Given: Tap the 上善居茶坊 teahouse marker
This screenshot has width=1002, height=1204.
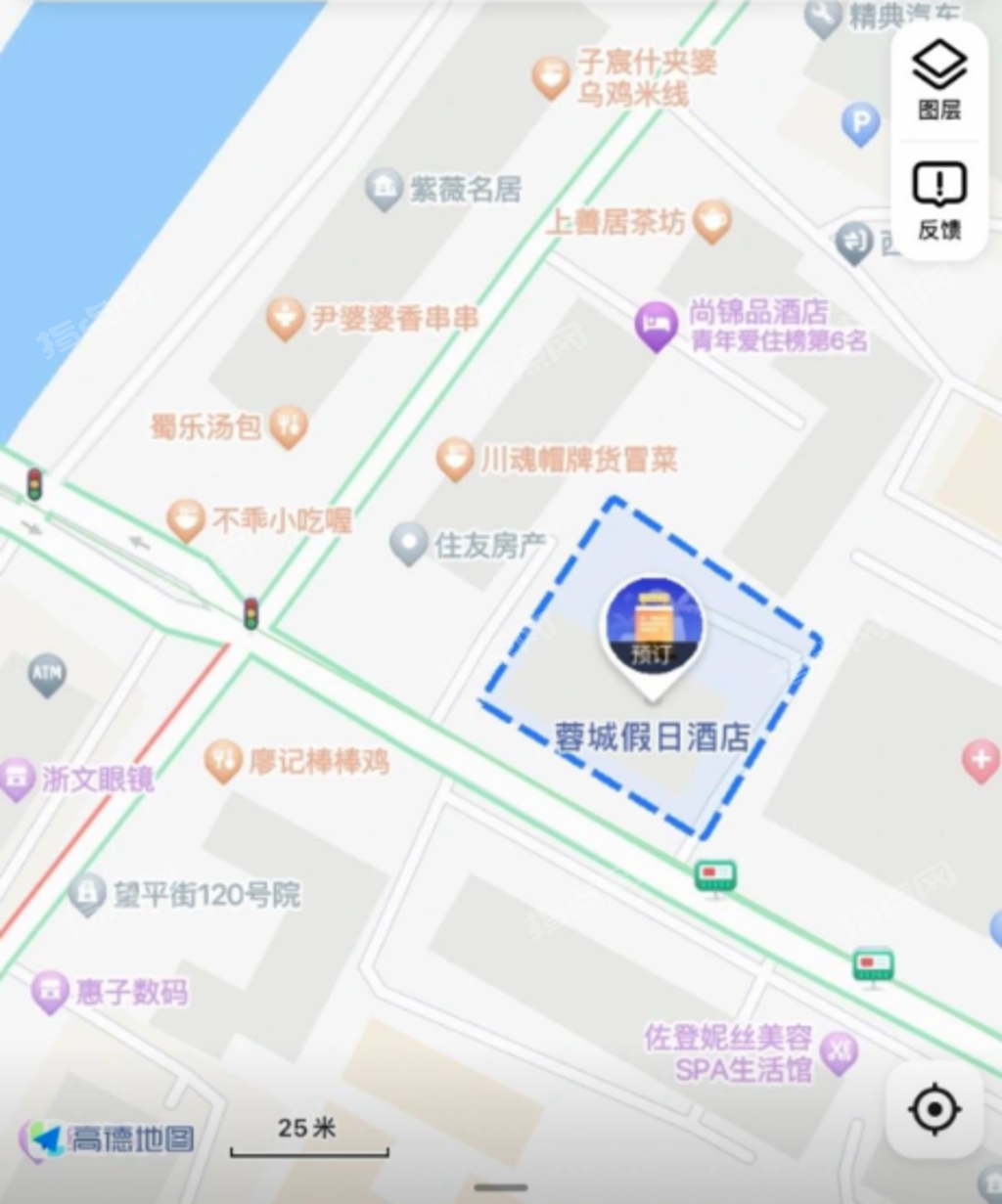Looking at the screenshot, I should (x=712, y=221).
